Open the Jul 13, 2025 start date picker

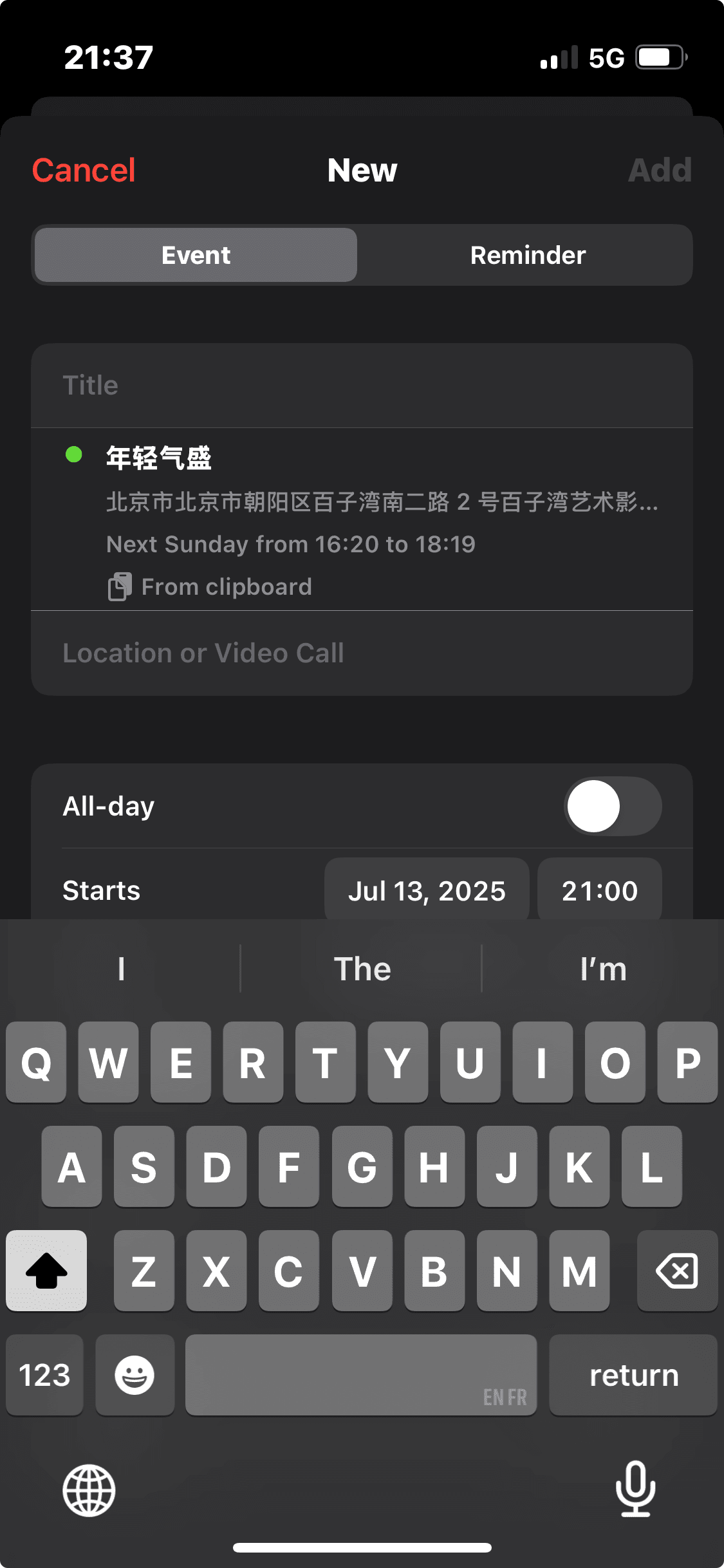pyautogui.click(x=427, y=891)
